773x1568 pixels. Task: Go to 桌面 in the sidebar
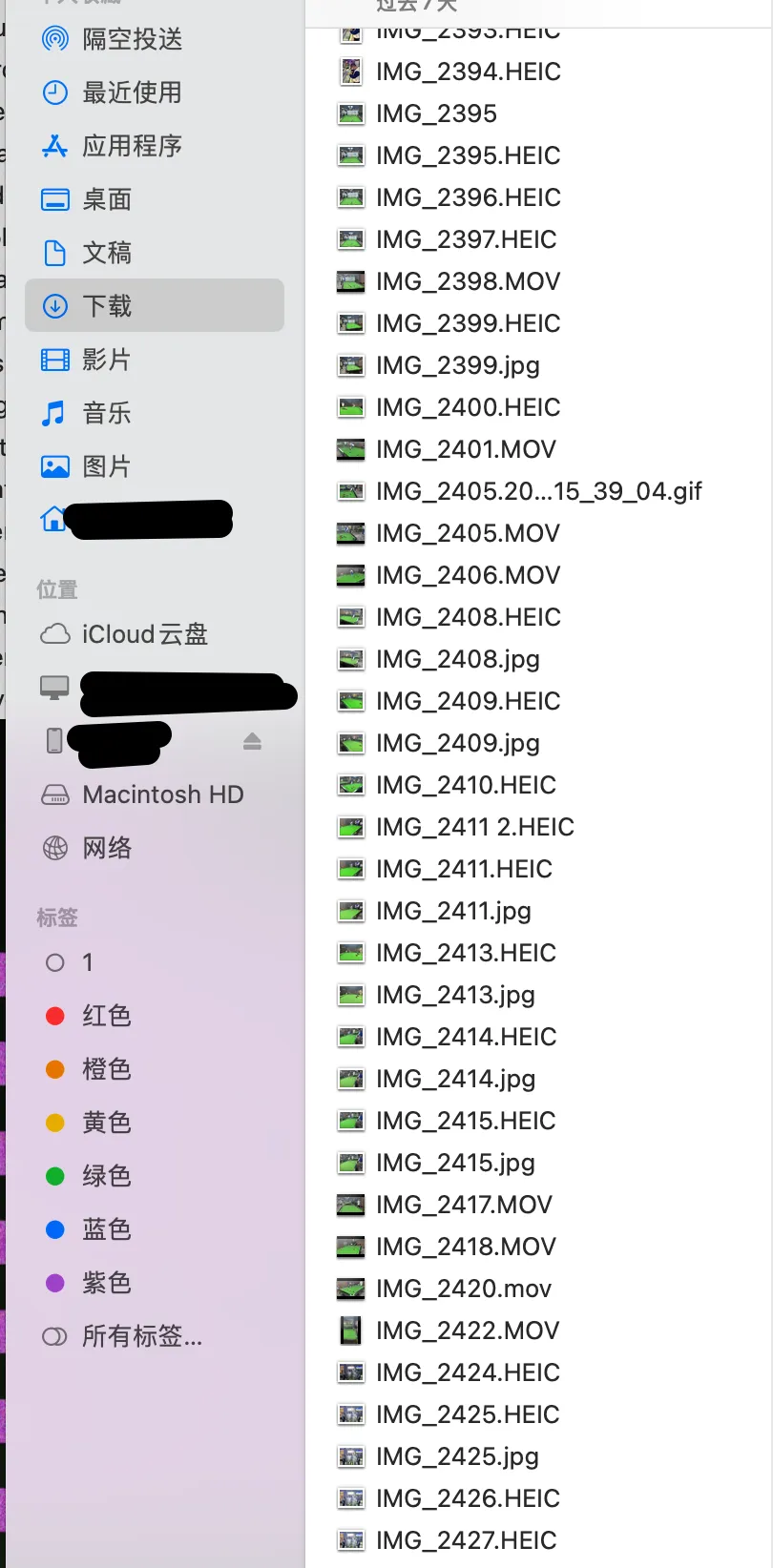coord(106,199)
